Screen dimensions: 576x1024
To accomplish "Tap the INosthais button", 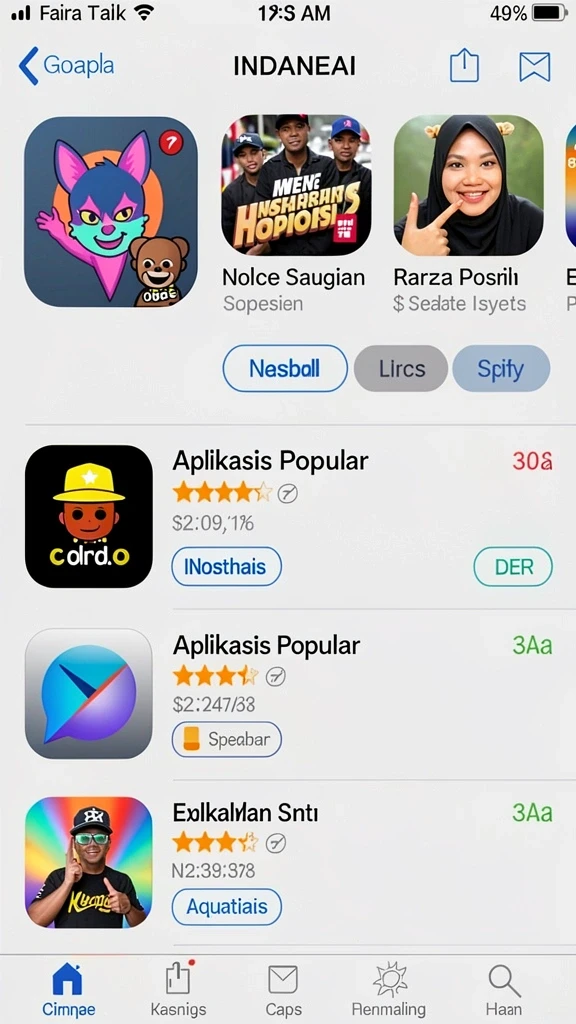I will point(227,566).
